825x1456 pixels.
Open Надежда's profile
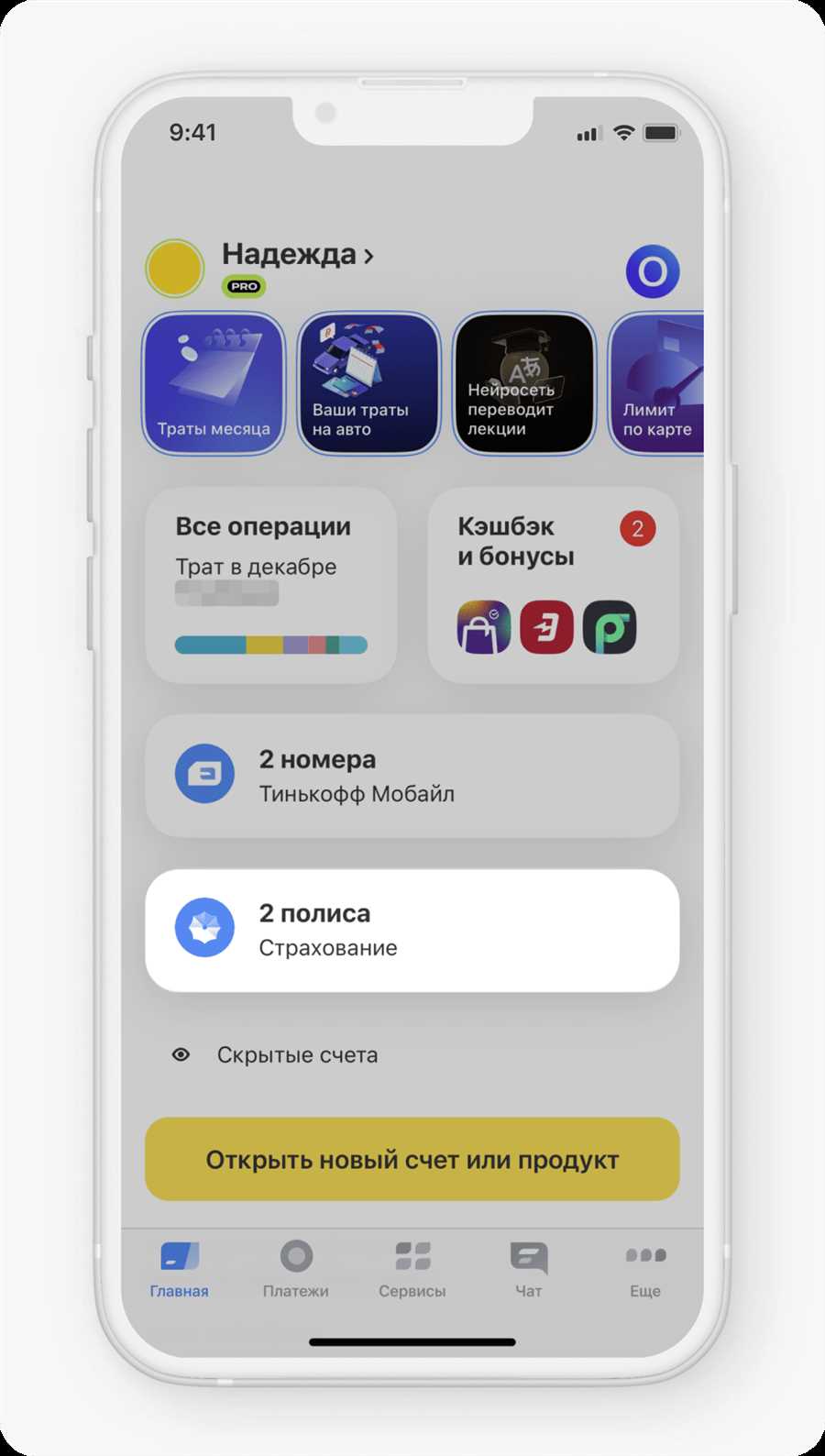[x=297, y=254]
